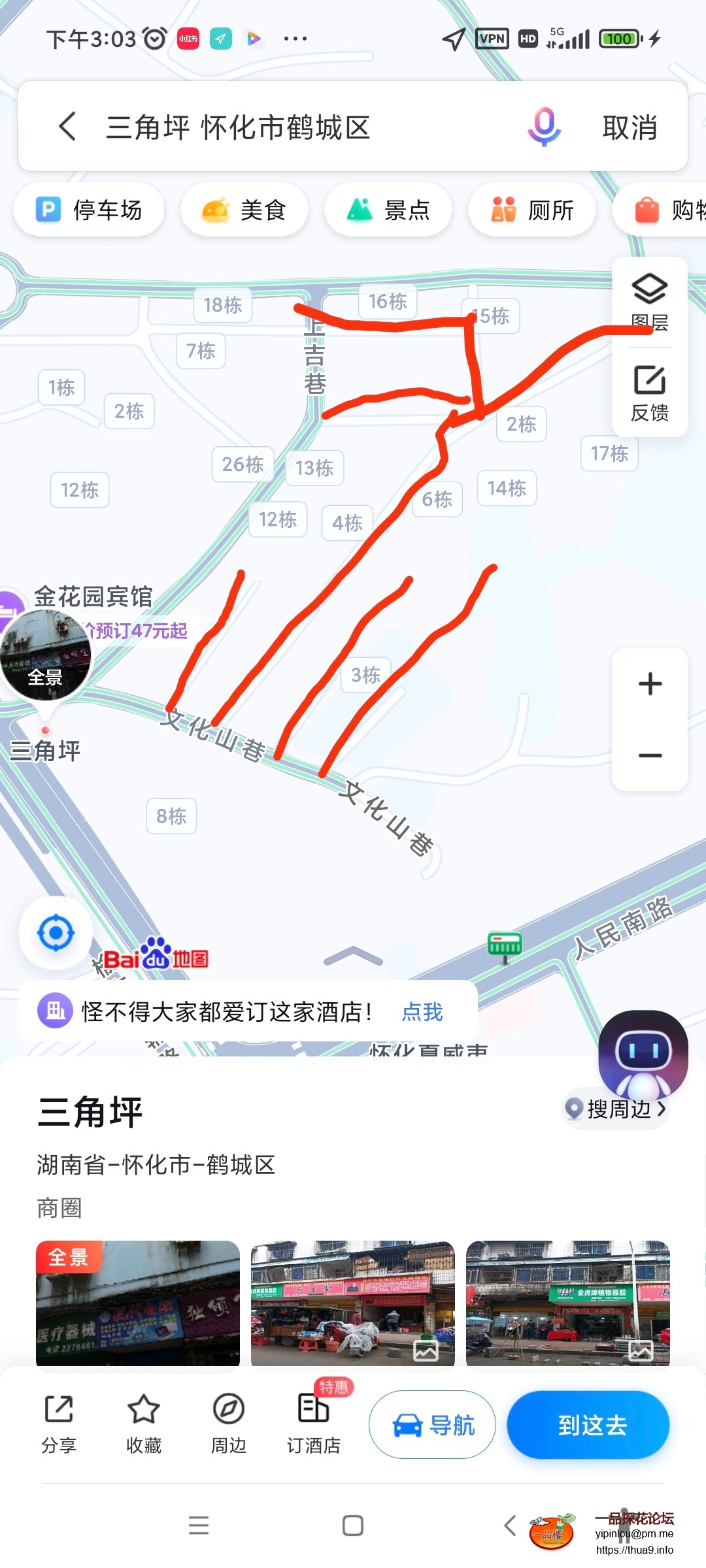Recenter the map on my location
Screen dimensions: 706x1568
56,932
